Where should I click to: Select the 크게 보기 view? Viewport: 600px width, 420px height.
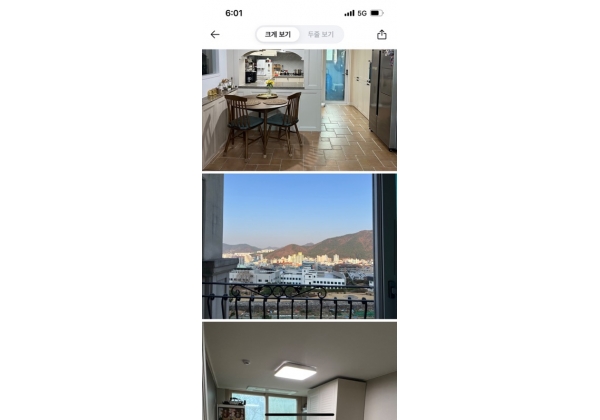(x=278, y=34)
